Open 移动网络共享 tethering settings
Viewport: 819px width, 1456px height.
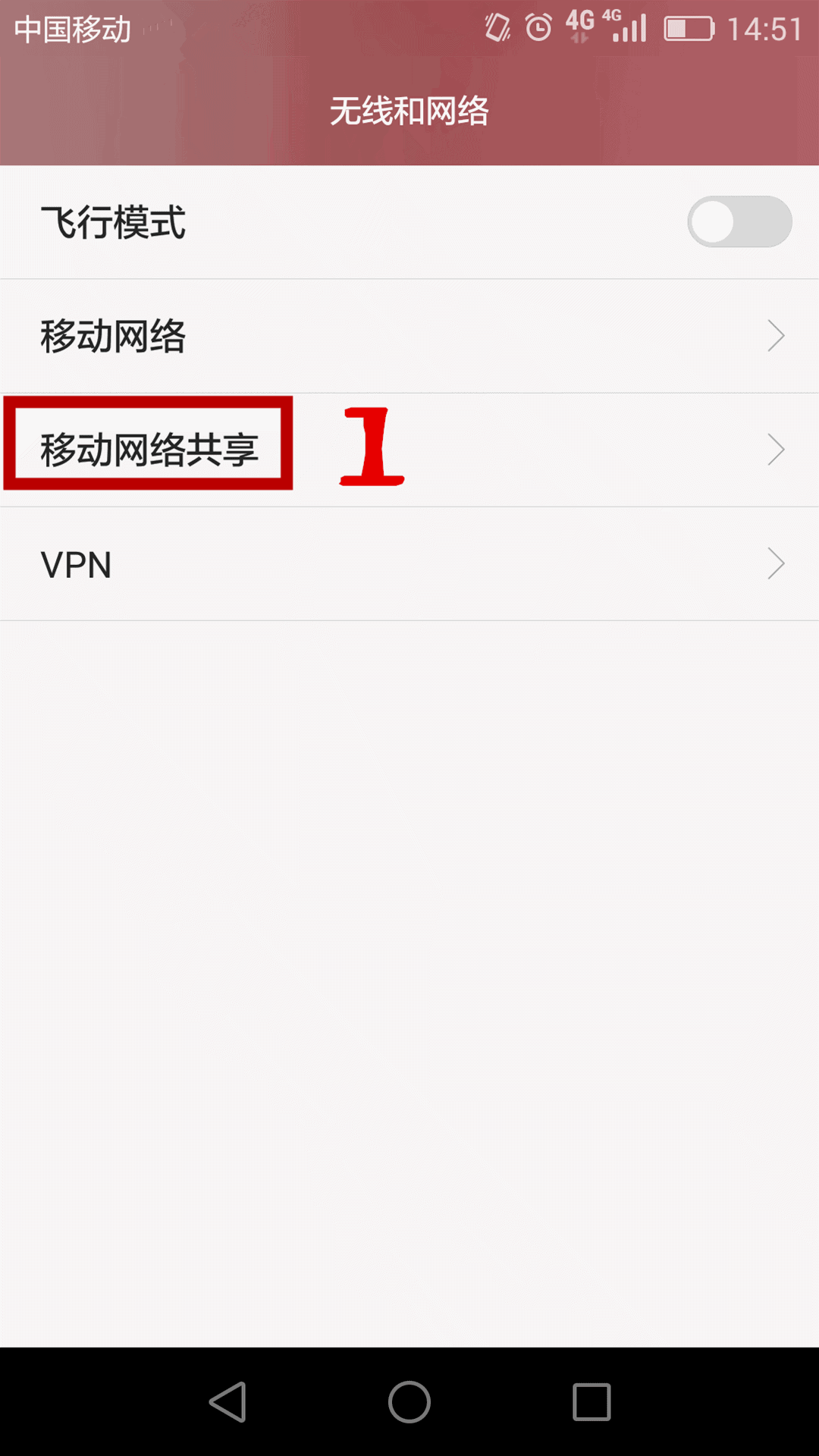point(409,450)
